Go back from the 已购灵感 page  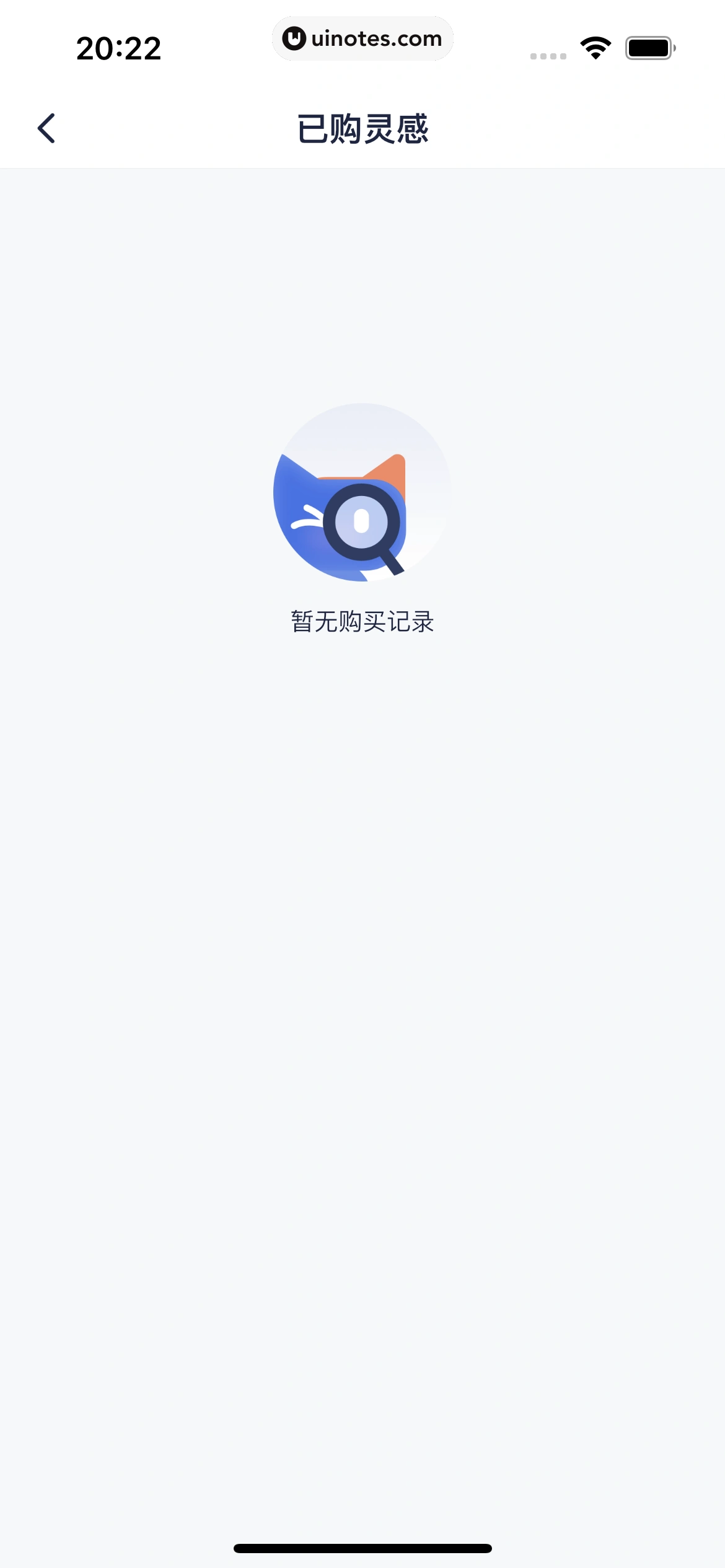tap(46, 128)
